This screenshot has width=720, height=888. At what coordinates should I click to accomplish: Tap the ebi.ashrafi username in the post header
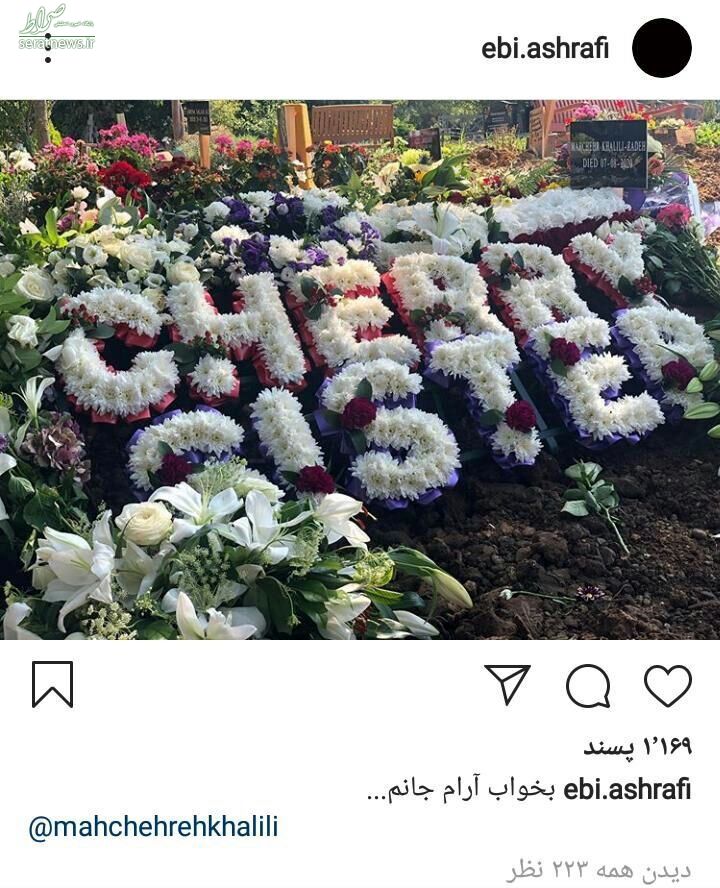tap(545, 48)
